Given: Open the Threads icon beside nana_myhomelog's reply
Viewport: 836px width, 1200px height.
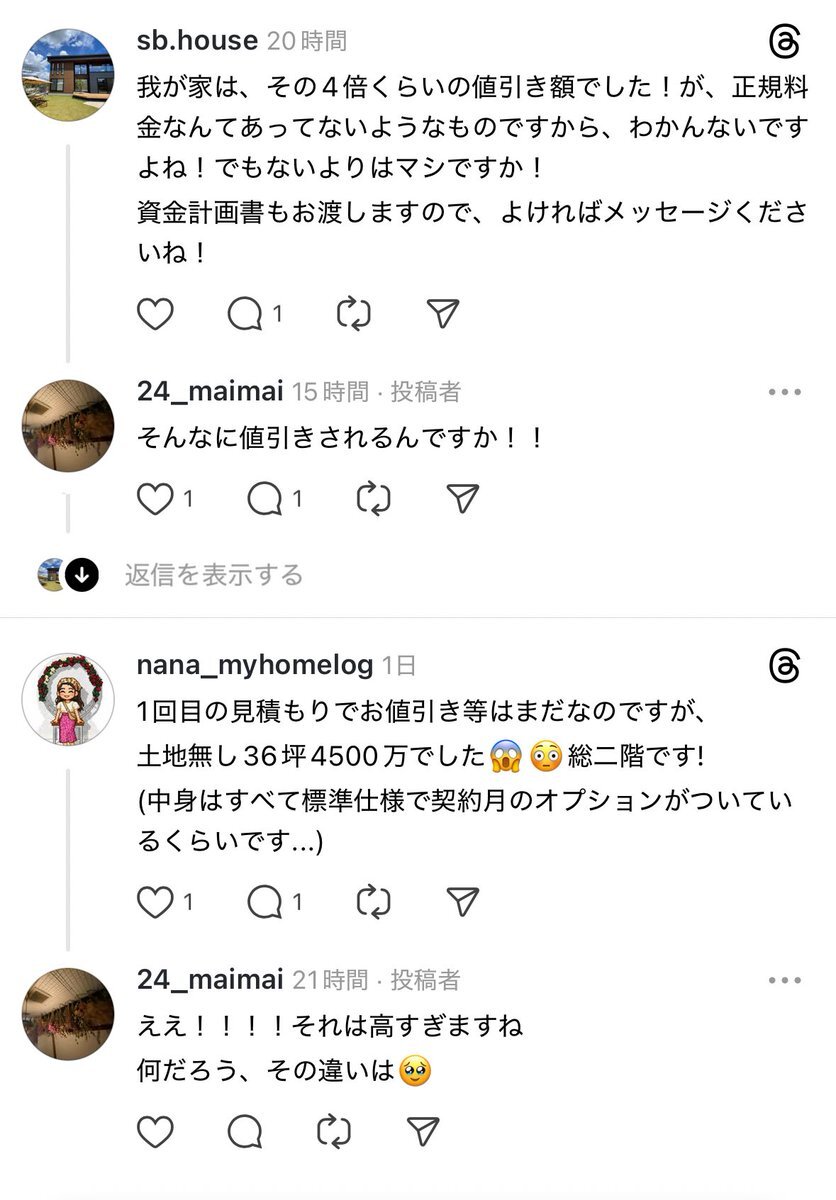Looking at the screenshot, I should tap(785, 666).
